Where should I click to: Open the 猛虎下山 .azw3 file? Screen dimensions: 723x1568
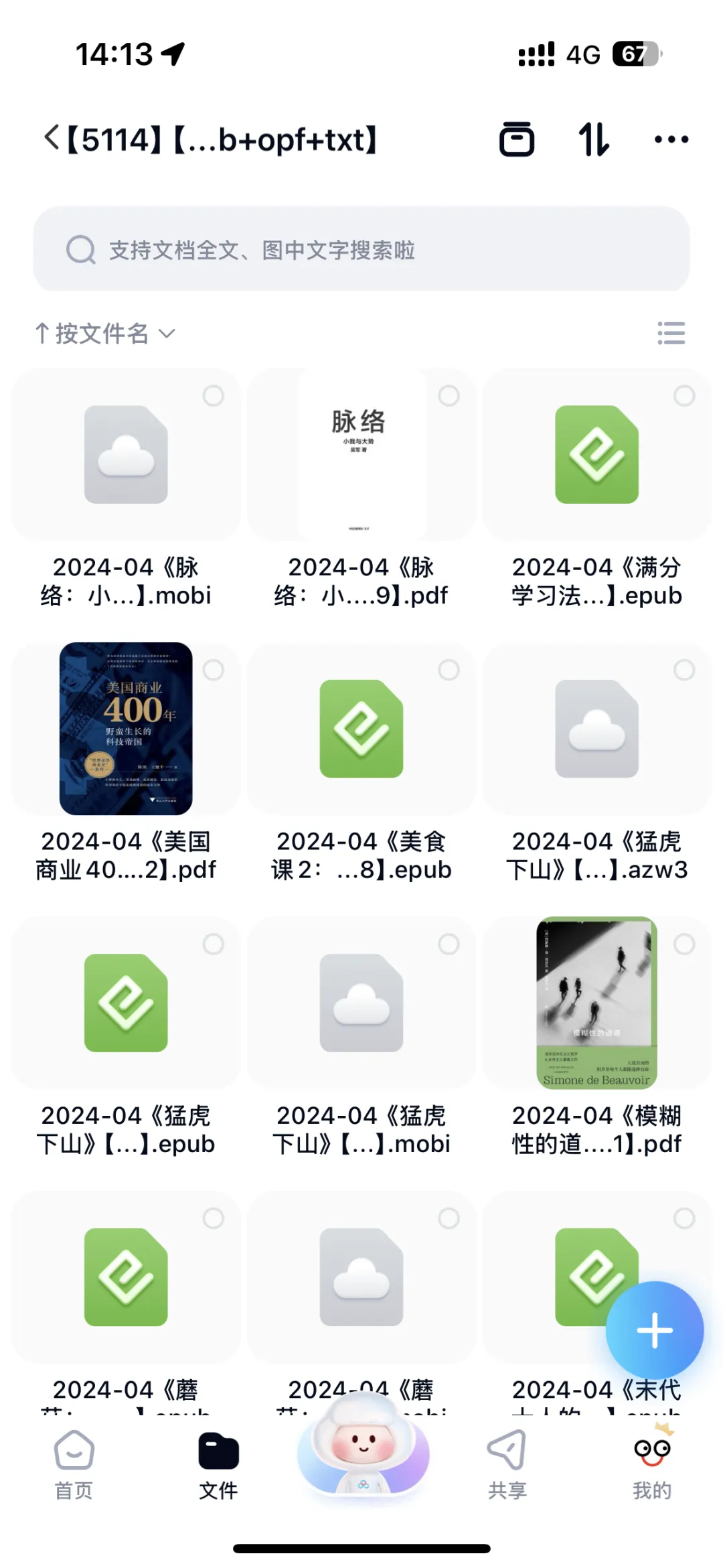pyautogui.click(x=596, y=729)
